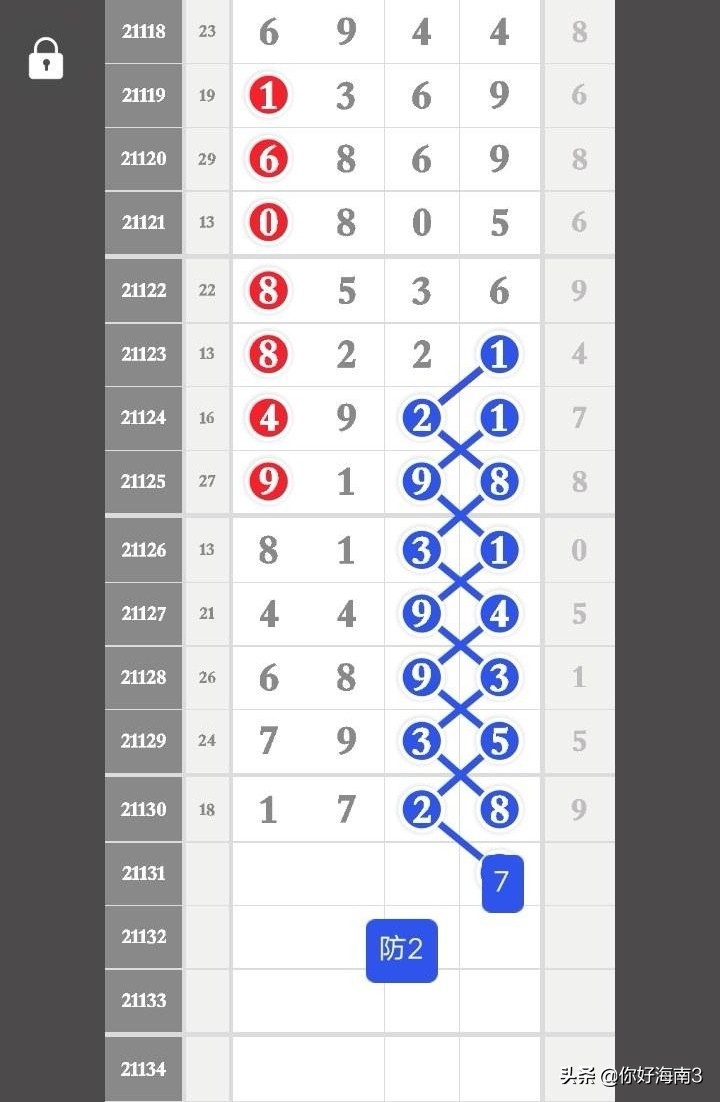Select the red circled 0 in row 21121
Viewport: 720px width, 1102px height.
(x=267, y=223)
